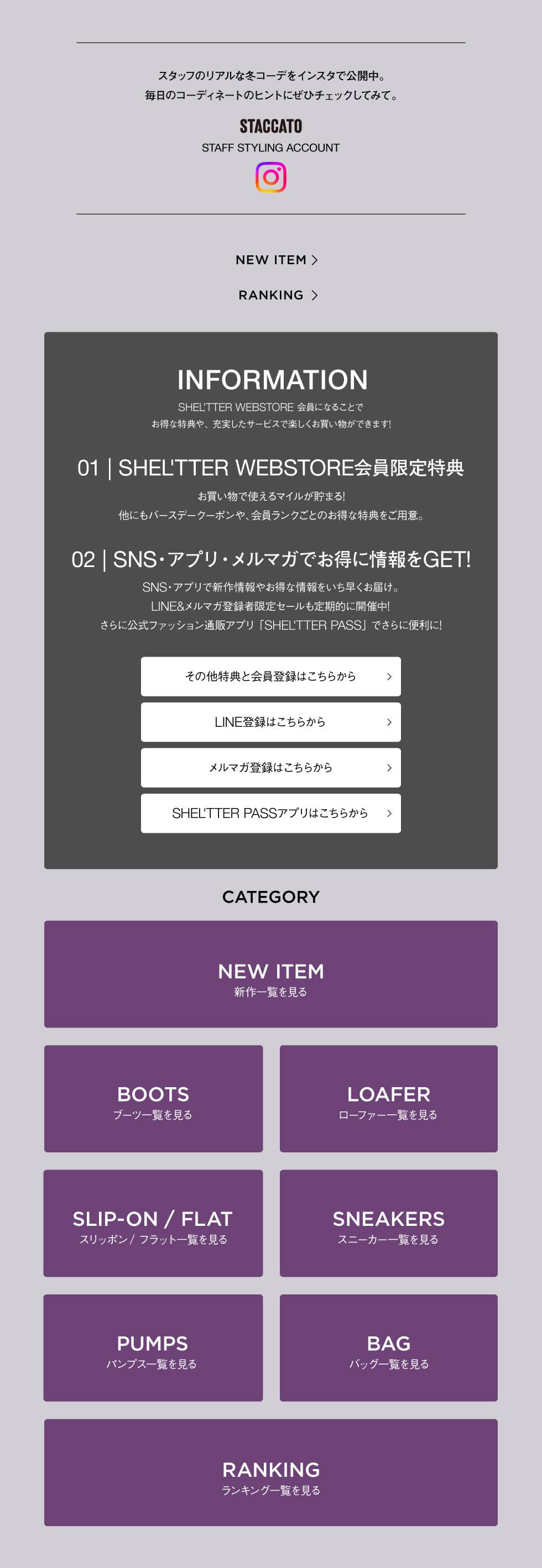The width and height of the screenshot is (542, 1568).
Task: Select LINE登録はこちらから button
Action: pyautogui.click(x=270, y=722)
